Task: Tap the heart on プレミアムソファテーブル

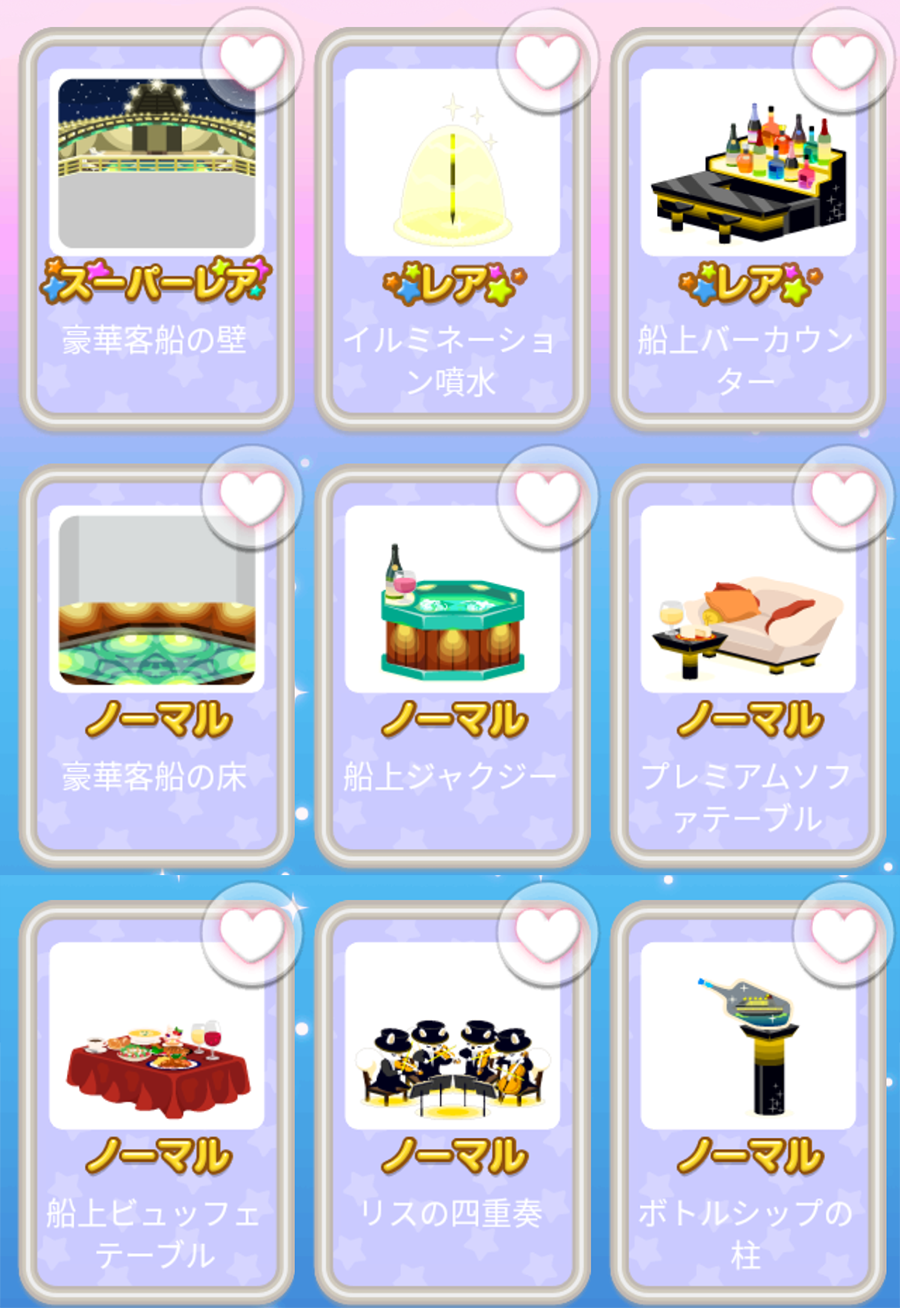Action: pos(842,496)
